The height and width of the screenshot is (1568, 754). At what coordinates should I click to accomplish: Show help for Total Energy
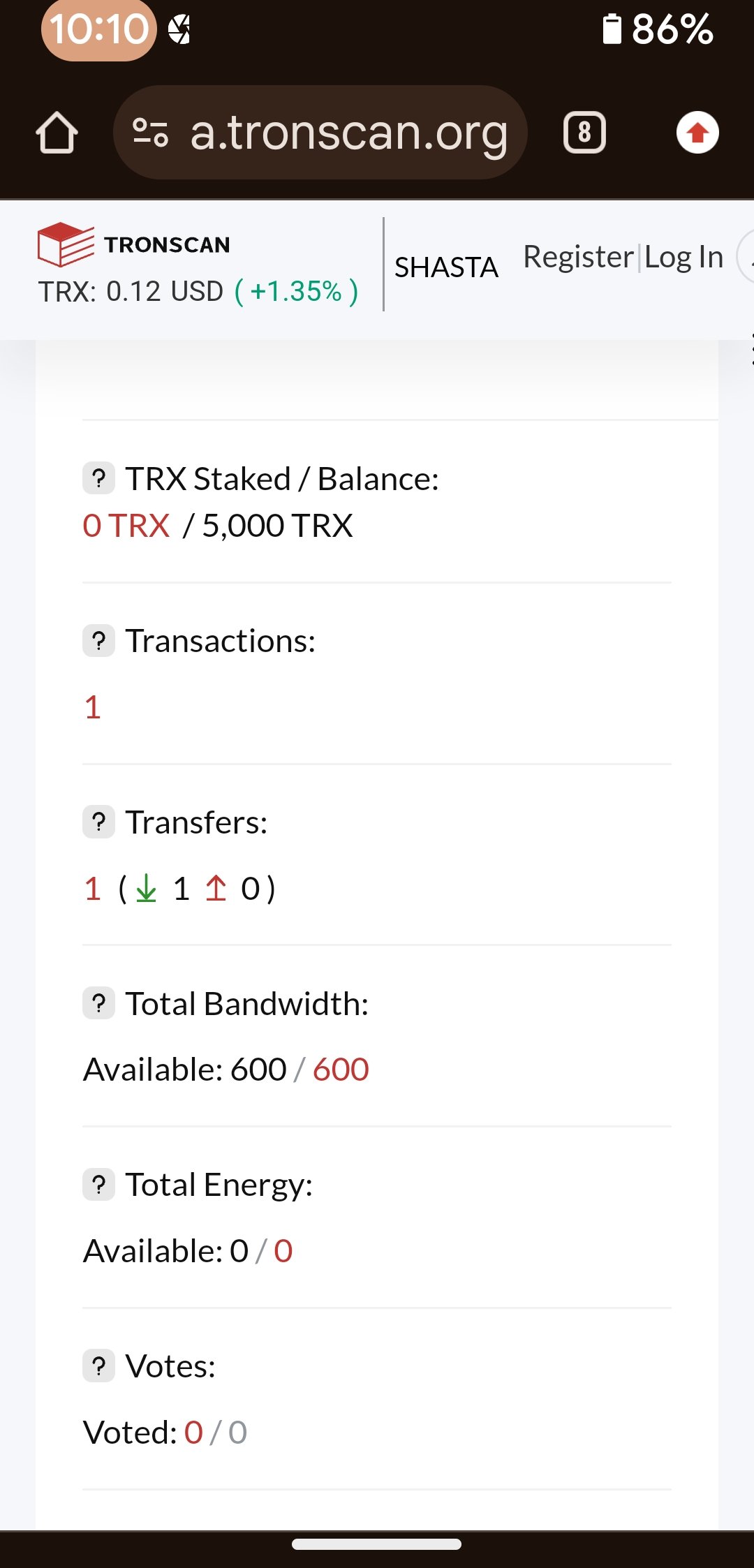[x=99, y=1185]
